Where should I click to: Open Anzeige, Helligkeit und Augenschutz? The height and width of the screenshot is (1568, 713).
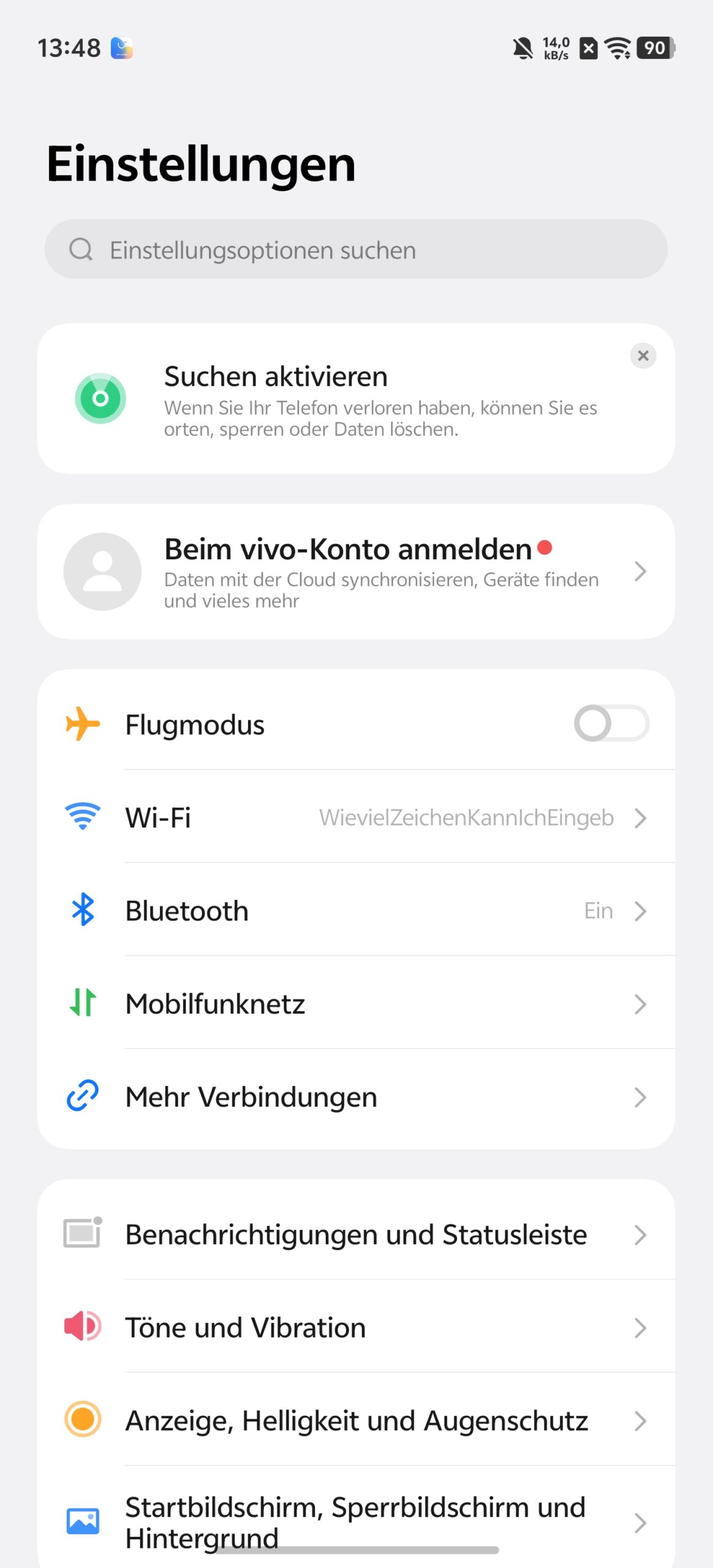click(x=356, y=1420)
